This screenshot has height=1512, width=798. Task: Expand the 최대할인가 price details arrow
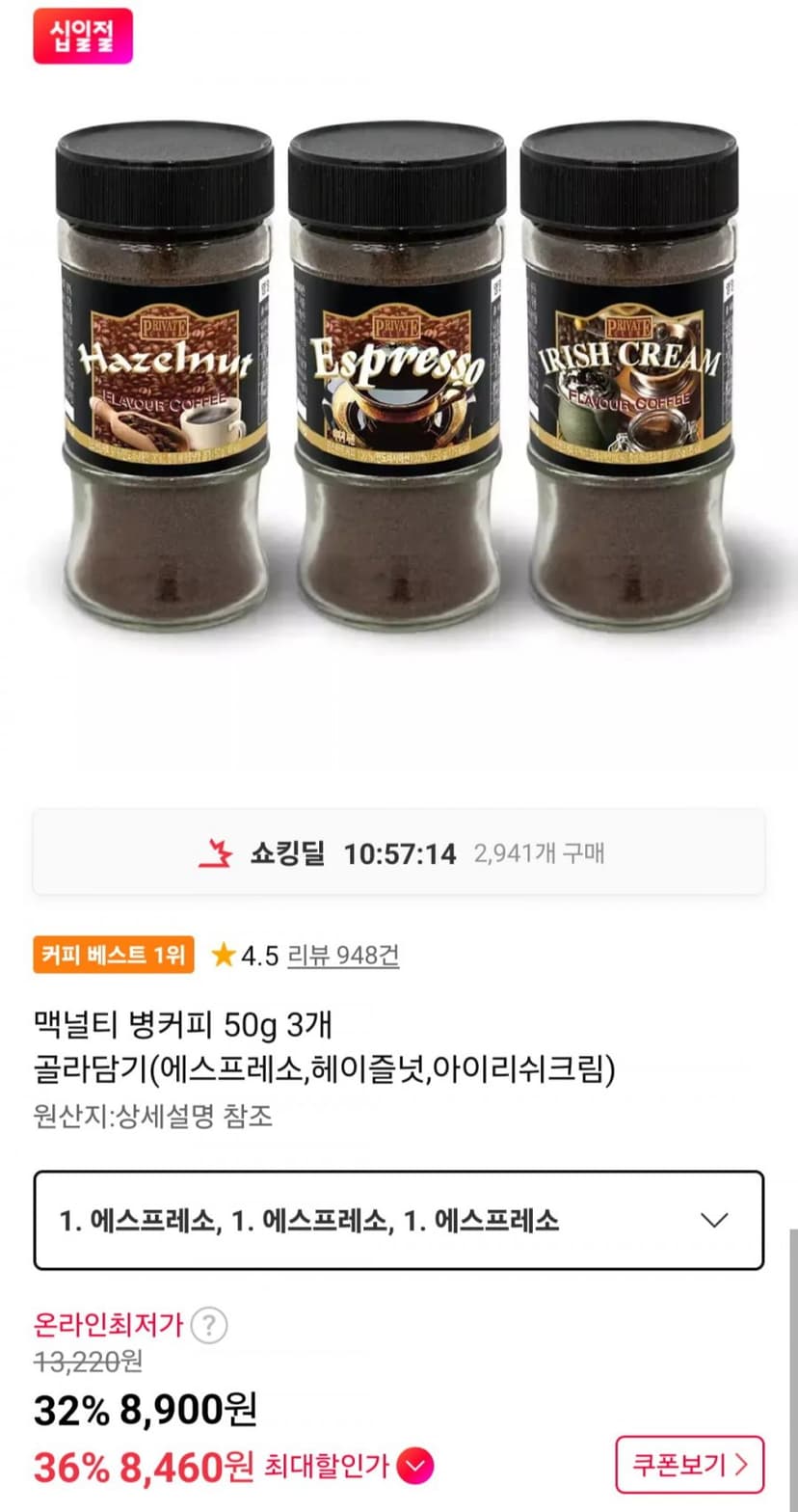pos(415,1467)
